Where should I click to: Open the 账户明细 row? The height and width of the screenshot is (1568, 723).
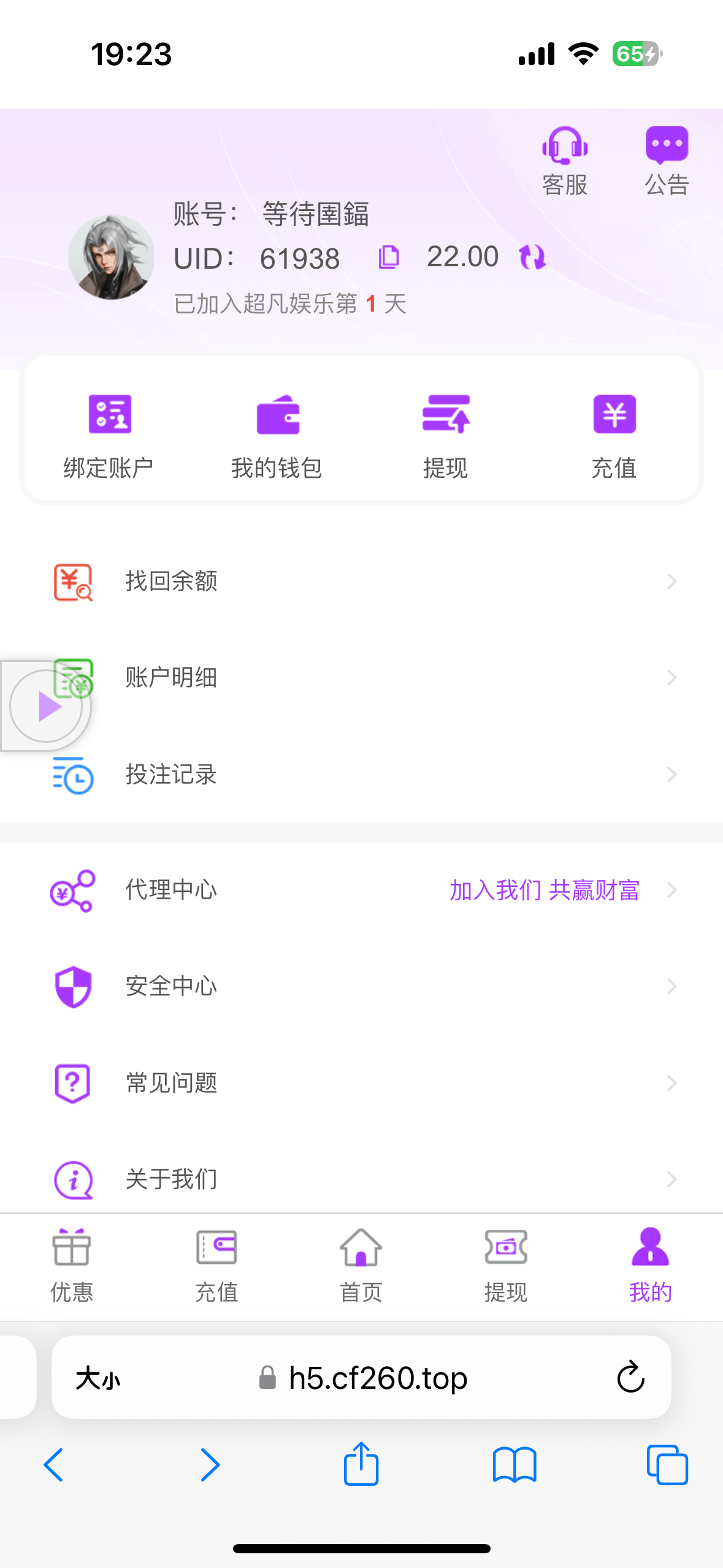pos(362,678)
